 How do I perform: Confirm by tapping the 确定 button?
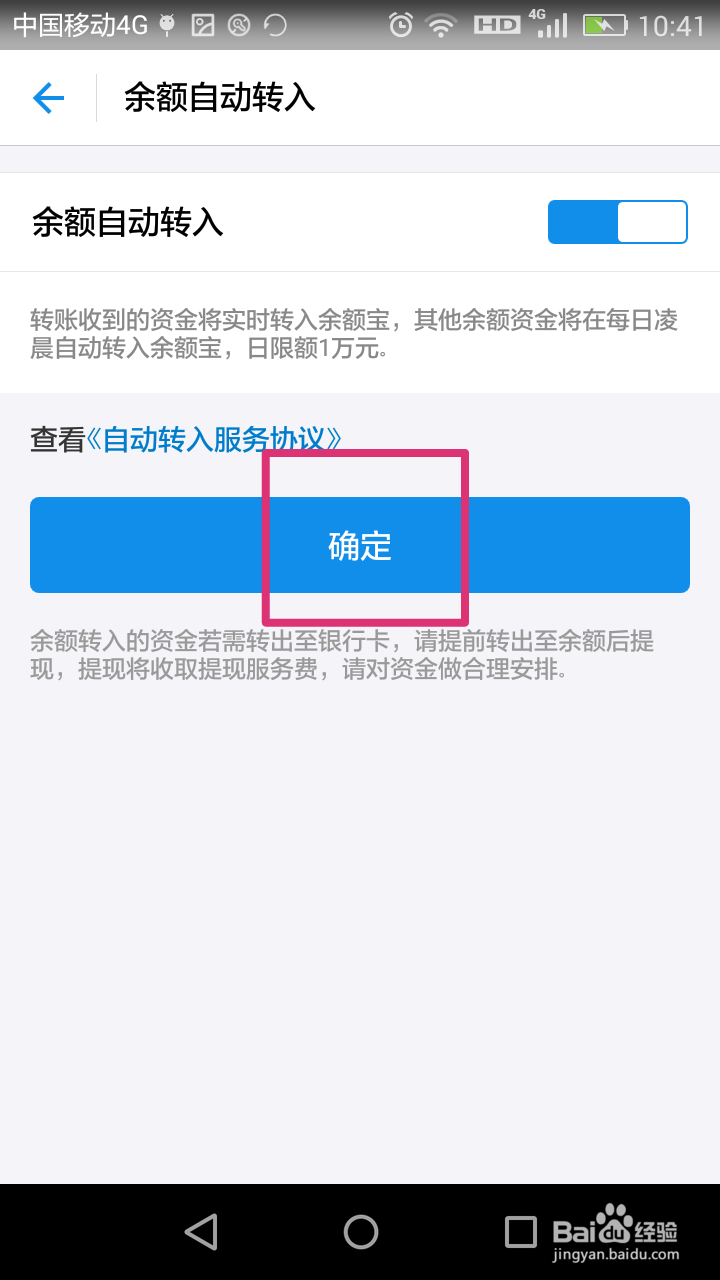(x=360, y=545)
